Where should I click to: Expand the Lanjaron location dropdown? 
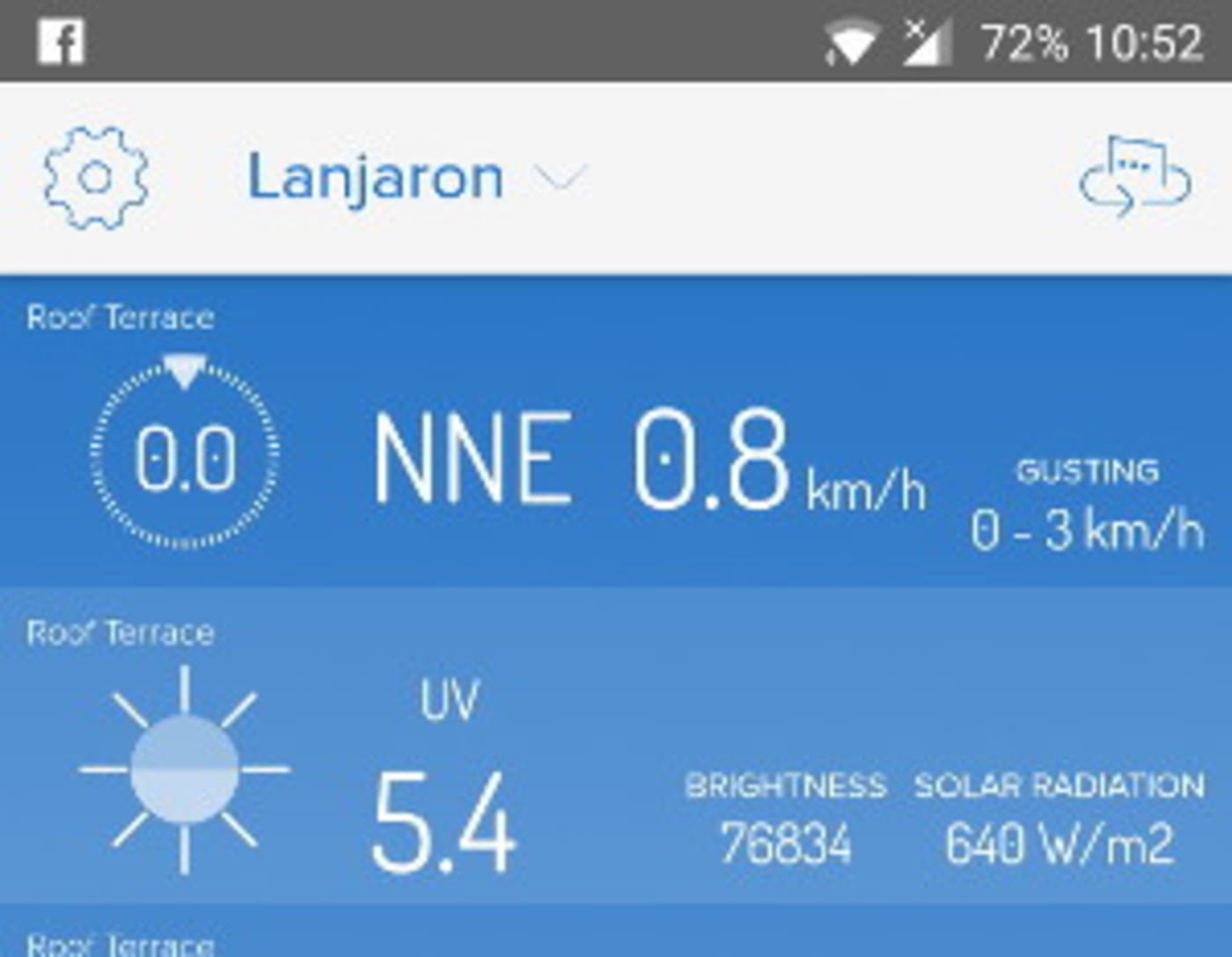coord(560,179)
